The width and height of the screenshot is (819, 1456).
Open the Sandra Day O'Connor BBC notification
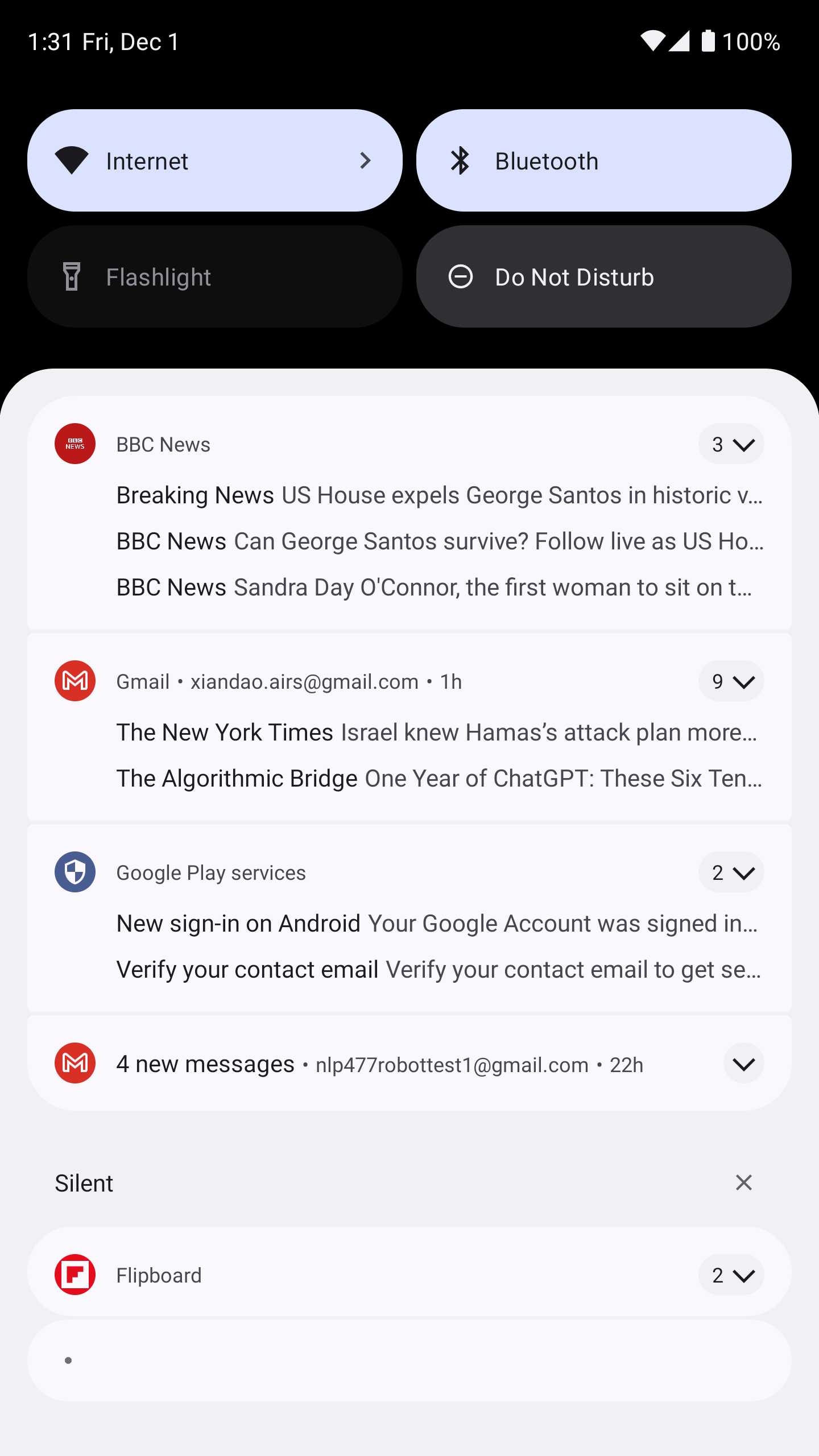click(434, 588)
